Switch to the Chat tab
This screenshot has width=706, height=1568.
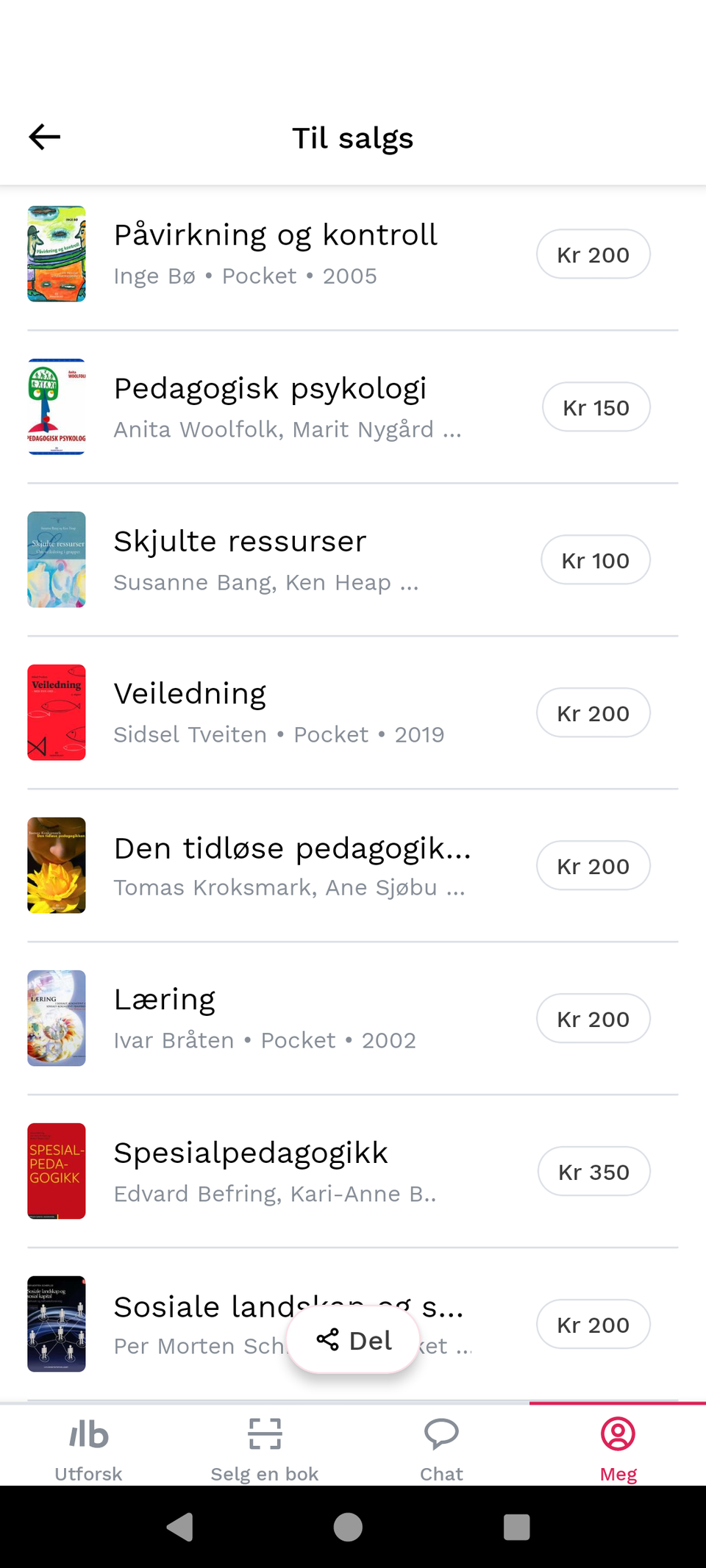pyautogui.click(x=441, y=1448)
